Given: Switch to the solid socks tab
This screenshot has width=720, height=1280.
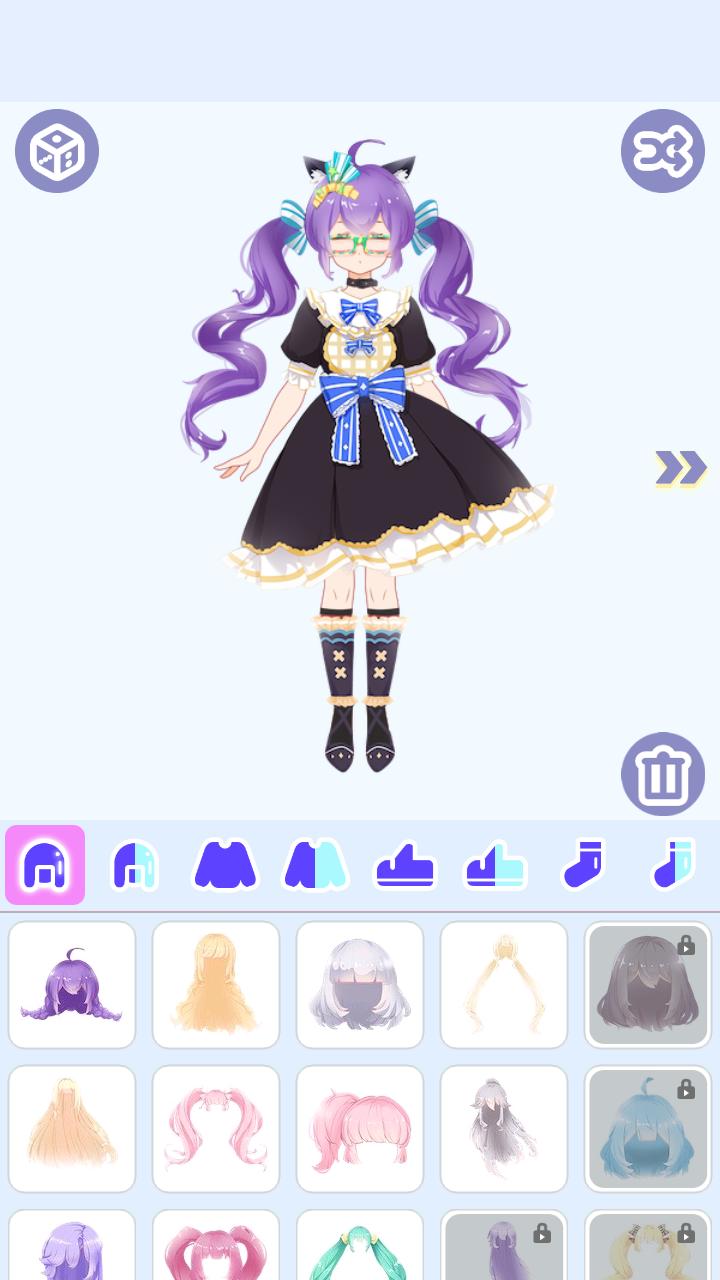Looking at the screenshot, I should [x=585, y=865].
